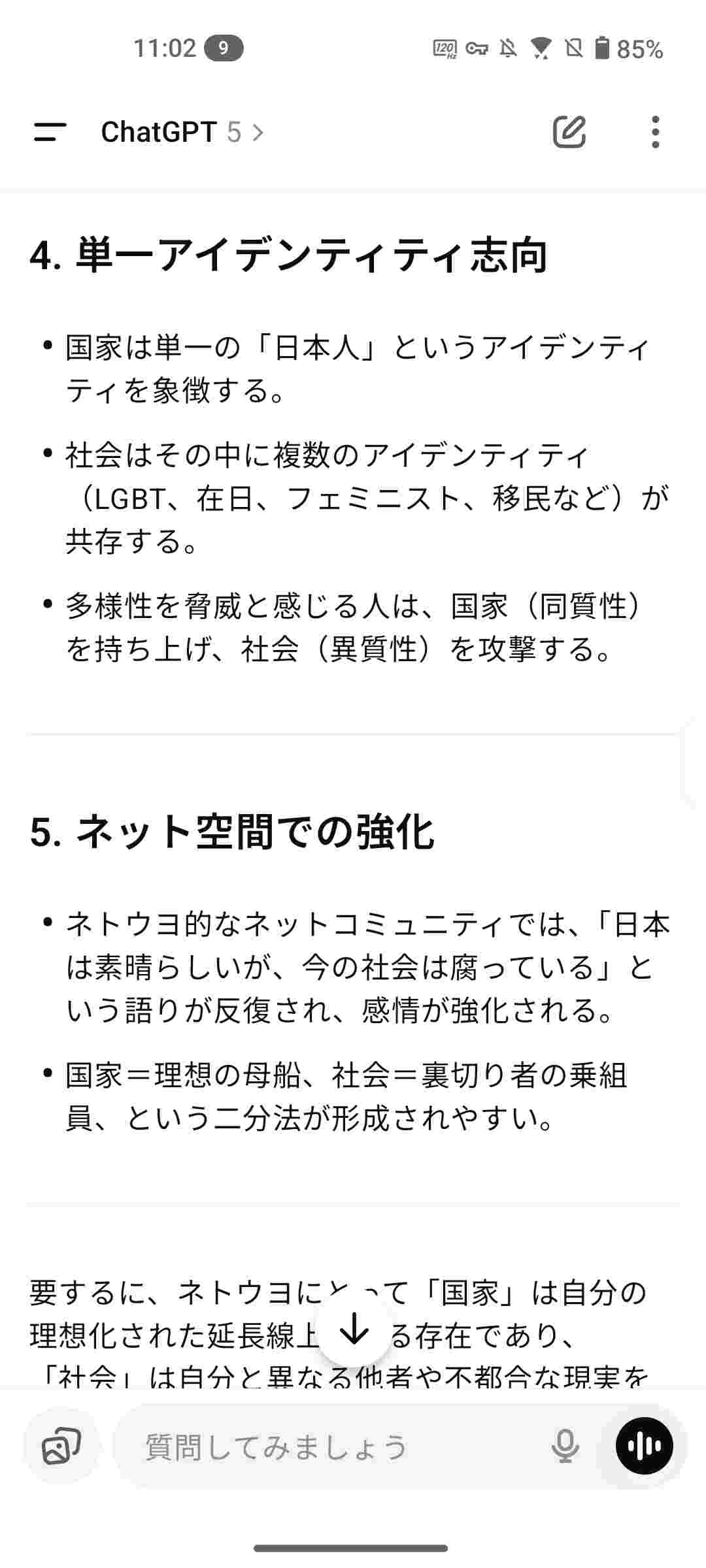
Task: Start voice mode with the black waveform button
Action: point(644,1446)
